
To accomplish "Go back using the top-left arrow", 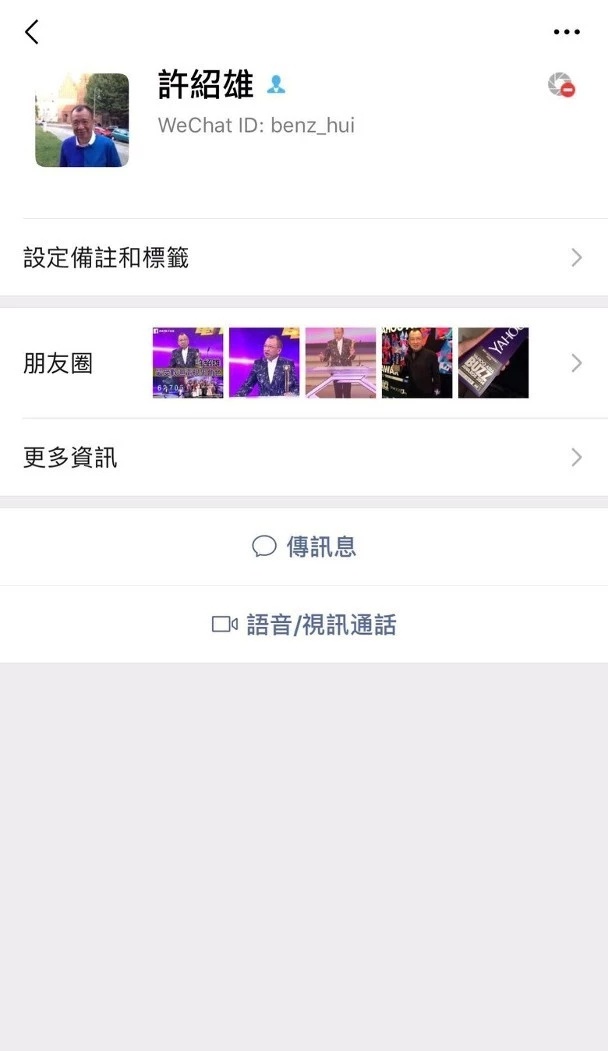I will click(x=32, y=32).
